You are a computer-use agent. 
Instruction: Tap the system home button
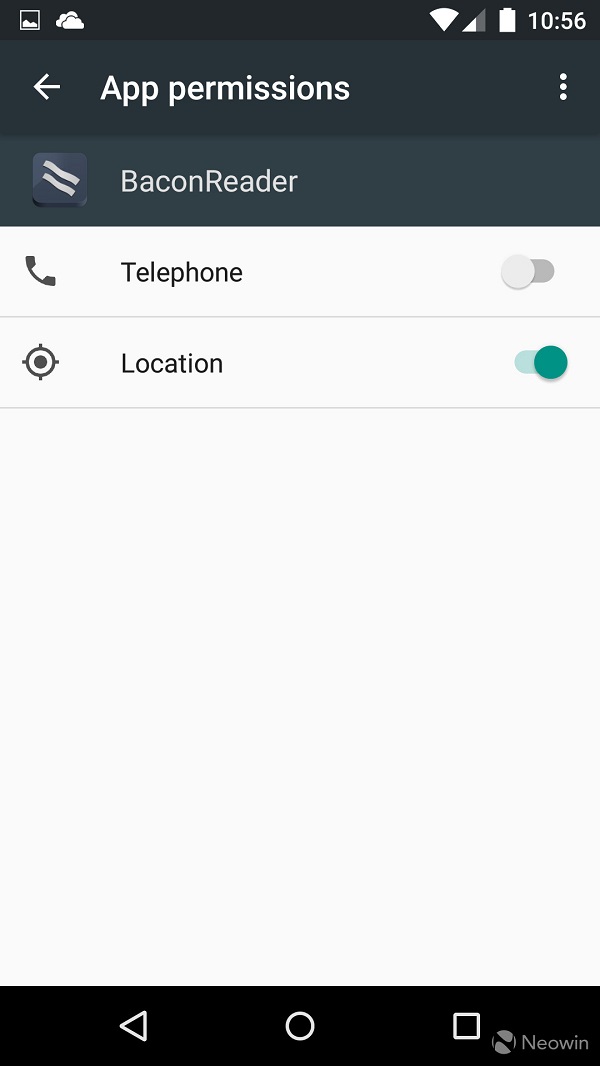pos(300,1025)
